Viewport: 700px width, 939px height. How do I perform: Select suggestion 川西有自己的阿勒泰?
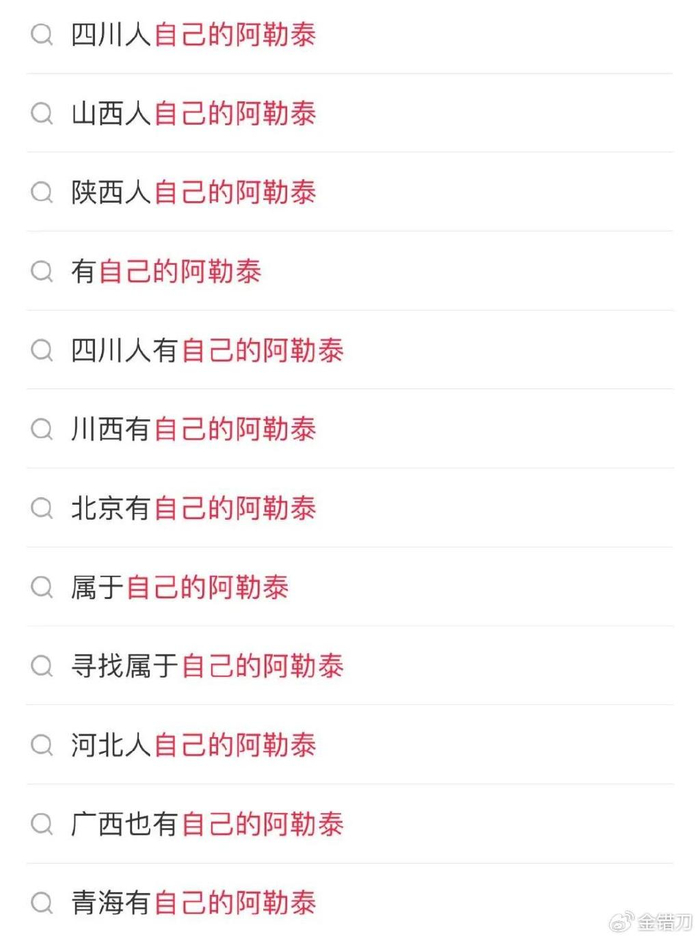[350, 429]
